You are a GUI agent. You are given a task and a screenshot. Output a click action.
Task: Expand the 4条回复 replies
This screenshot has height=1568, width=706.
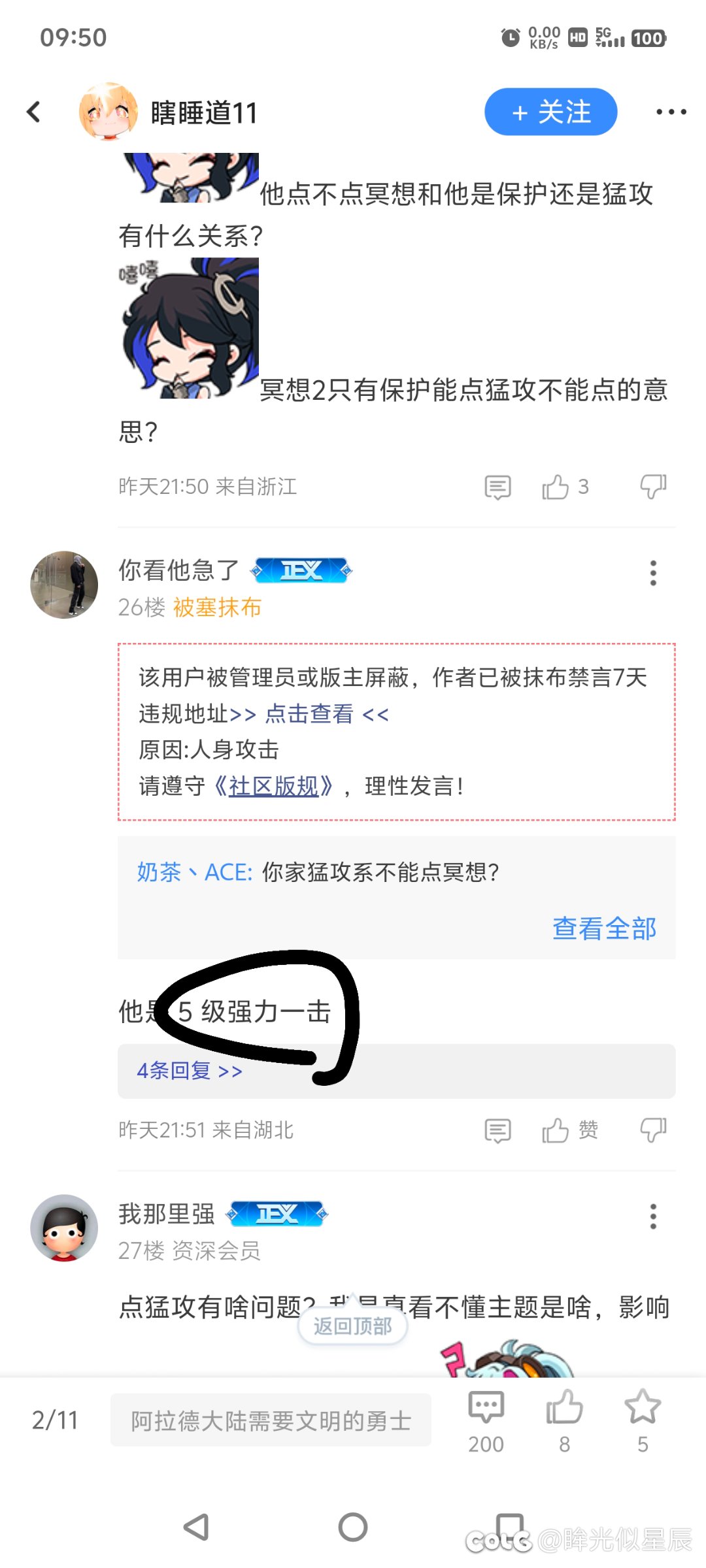190,1071
